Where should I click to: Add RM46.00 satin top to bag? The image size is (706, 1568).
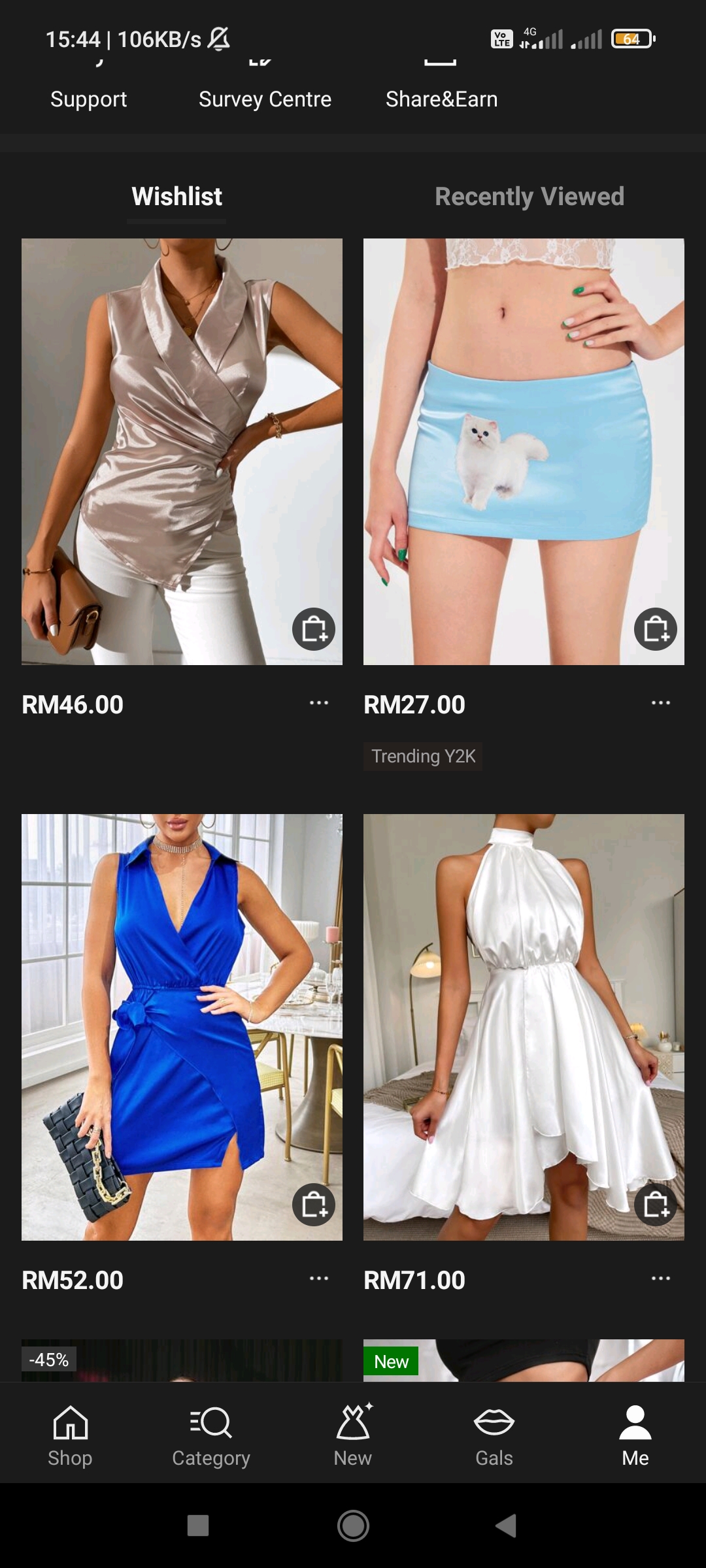click(314, 629)
